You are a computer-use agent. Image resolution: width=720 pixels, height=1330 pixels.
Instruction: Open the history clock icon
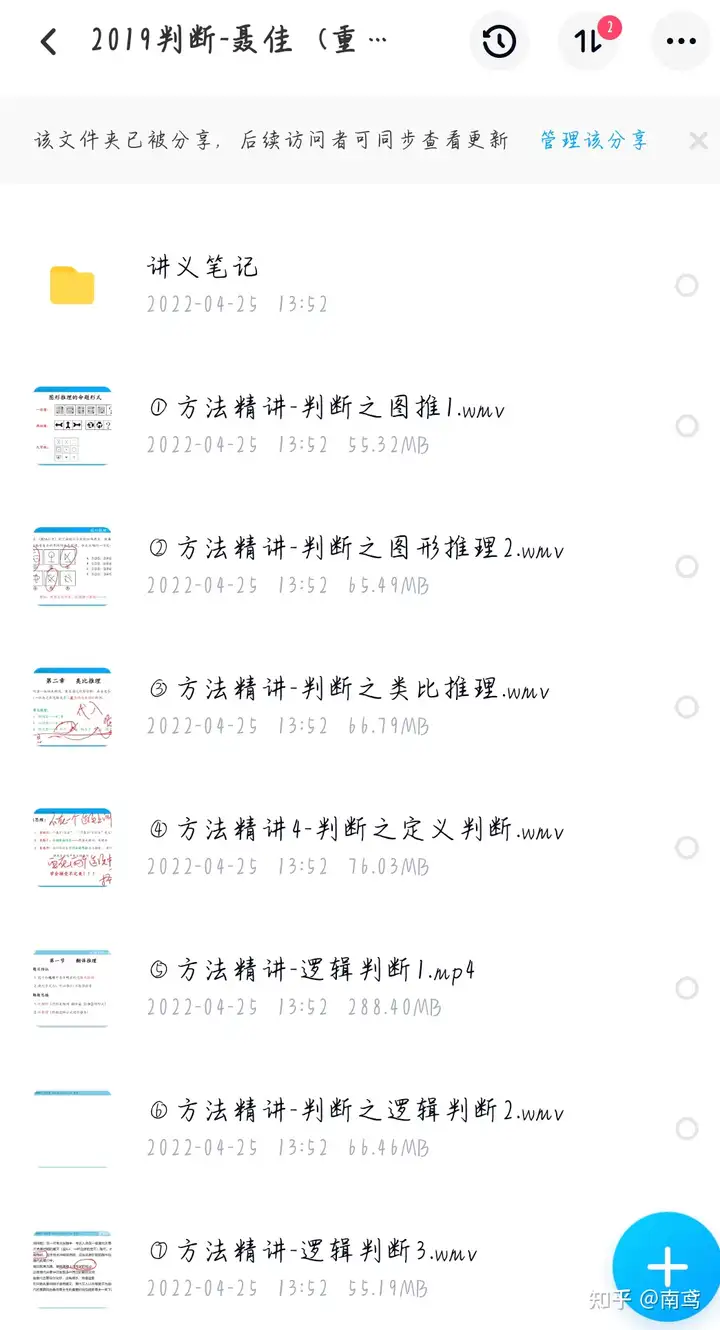click(499, 41)
